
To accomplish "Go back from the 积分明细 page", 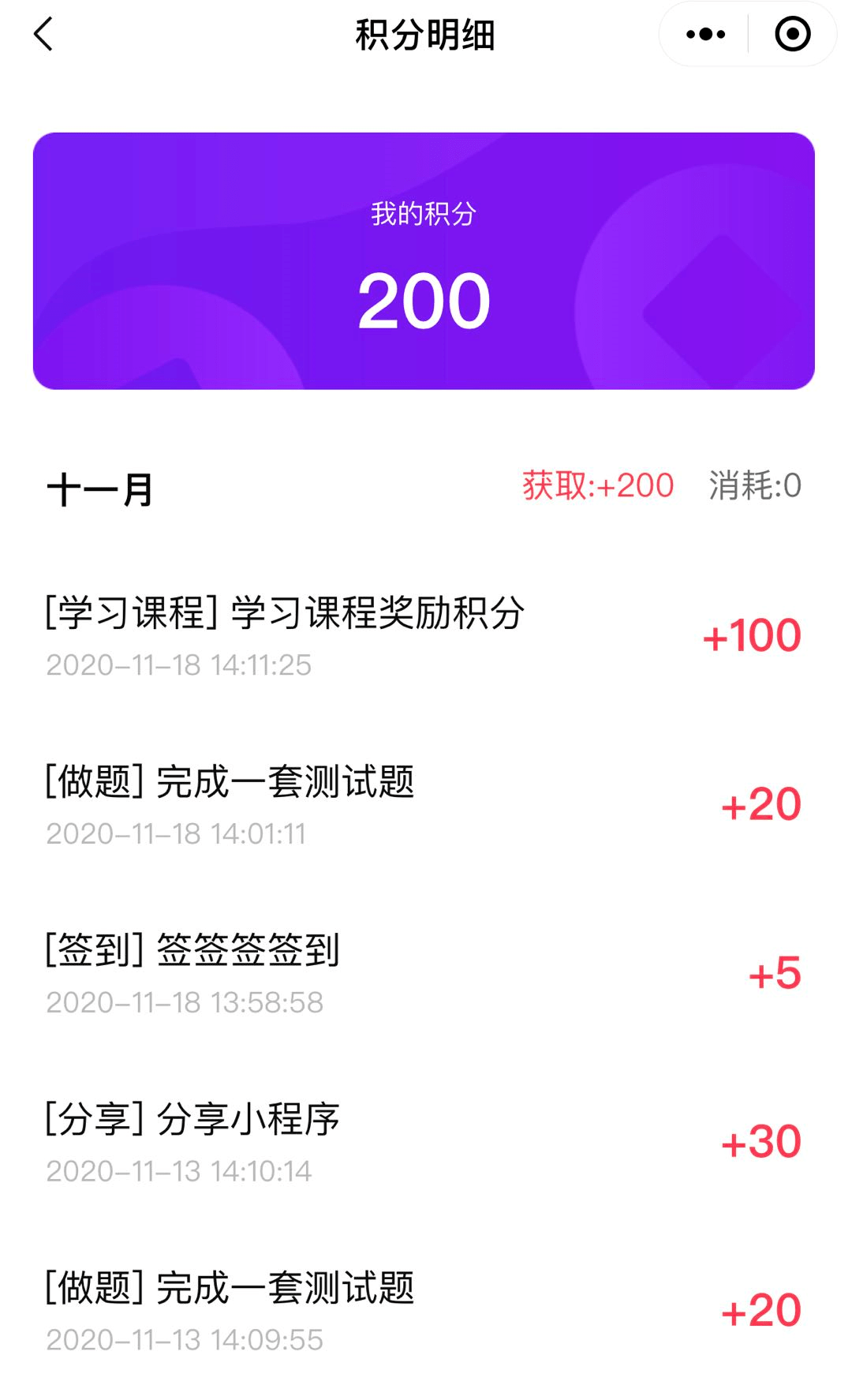I will (x=44, y=35).
